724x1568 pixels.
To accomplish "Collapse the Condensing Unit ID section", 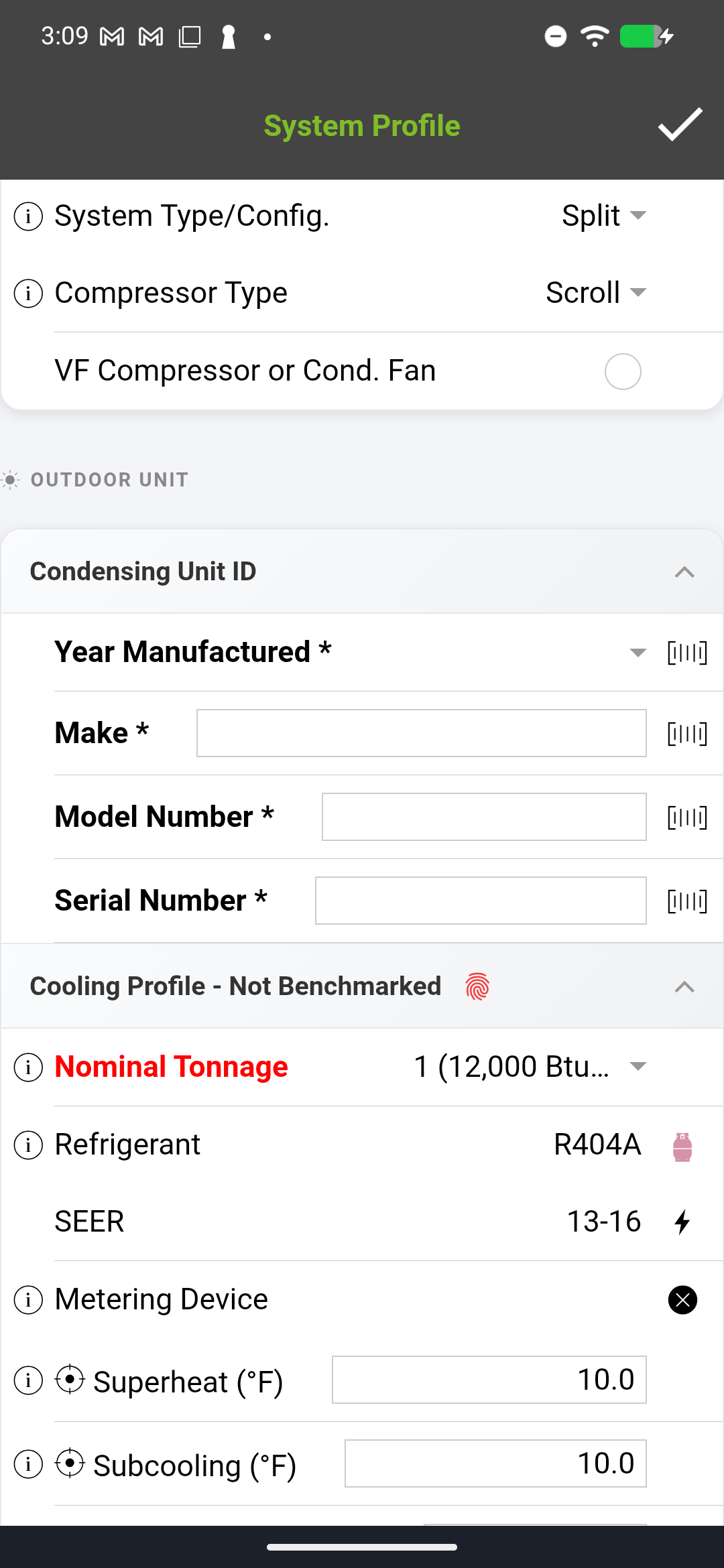I will (683, 571).
